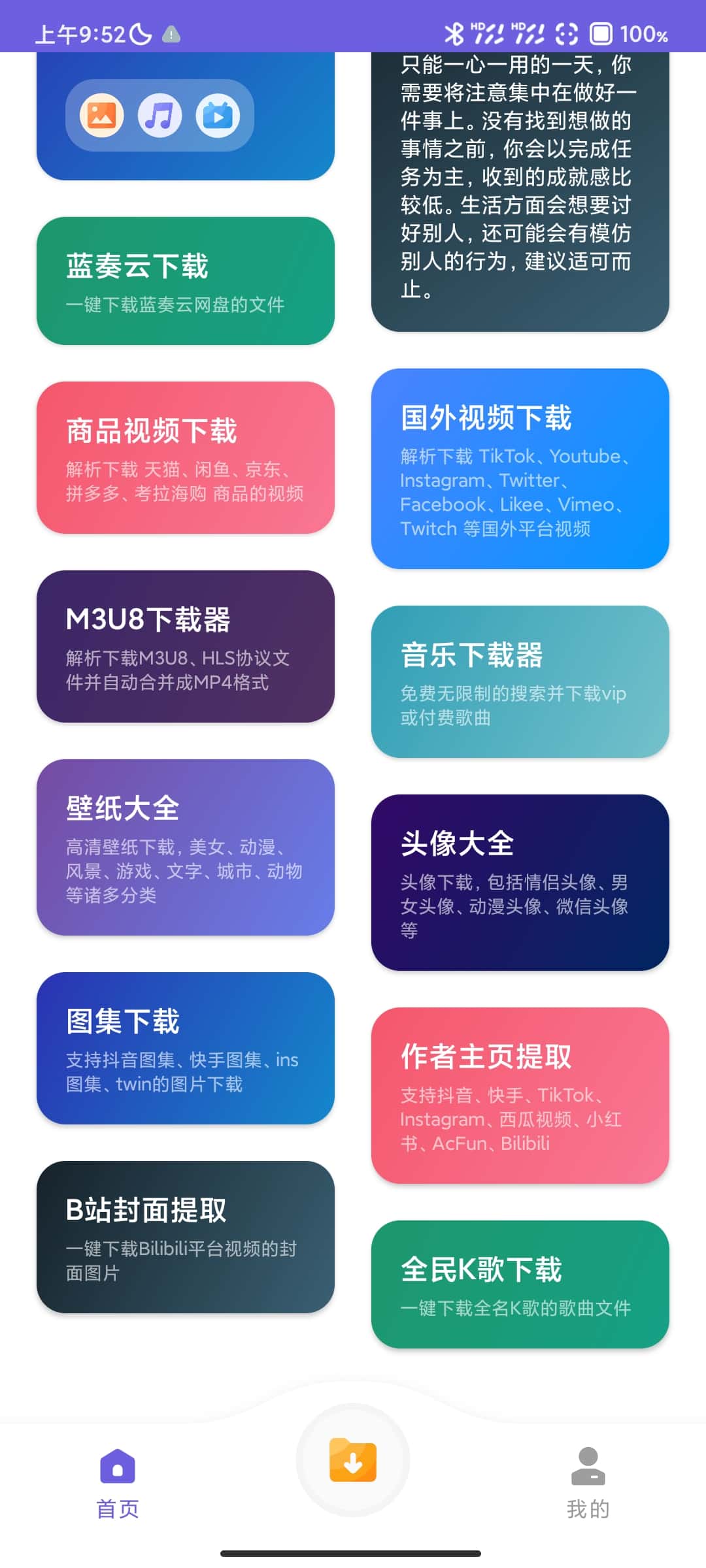Select the 图集下载 card
This screenshot has width=706, height=1568.
pos(185,1048)
